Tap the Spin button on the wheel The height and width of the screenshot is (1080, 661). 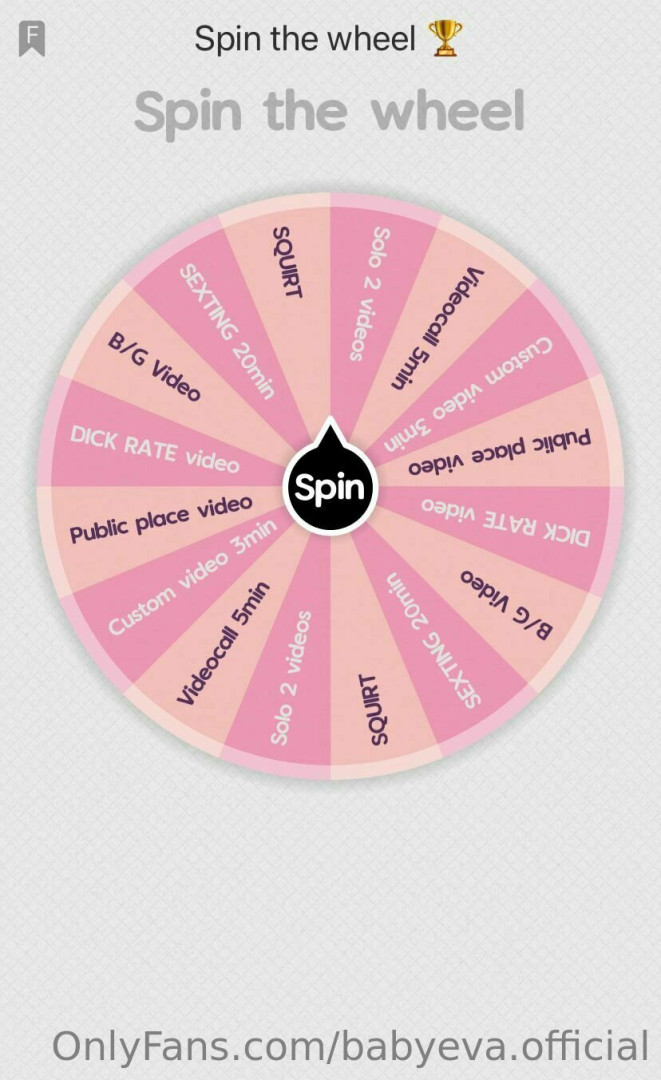[330, 489]
